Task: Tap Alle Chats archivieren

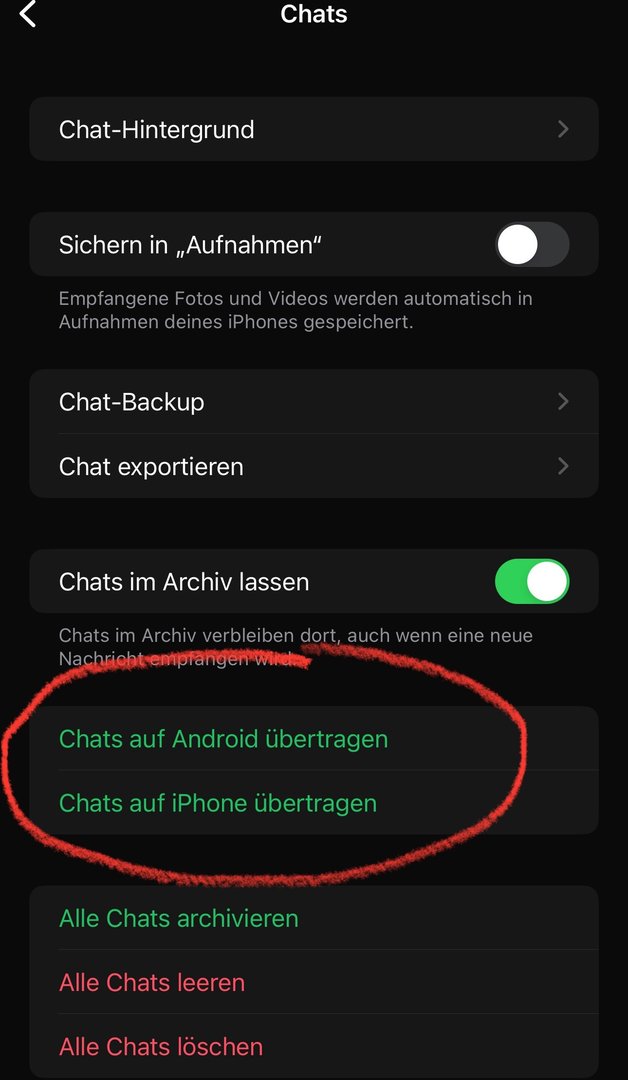Action: point(179,918)
